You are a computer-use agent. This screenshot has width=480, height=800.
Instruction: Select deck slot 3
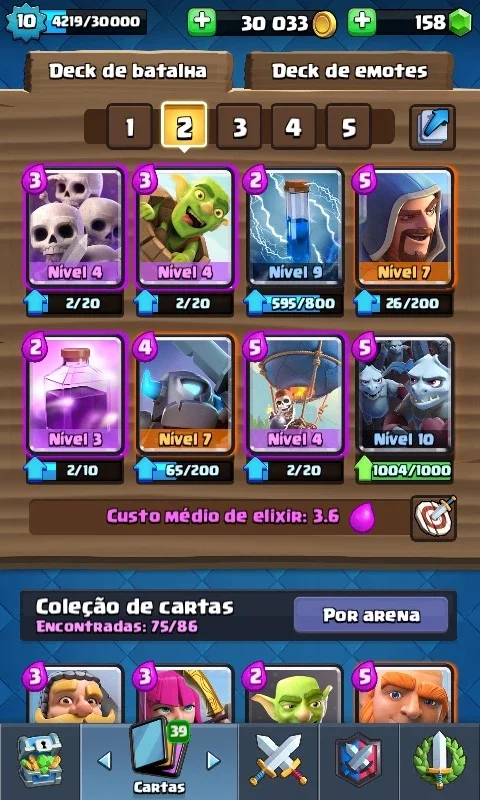[x=239, y=127]
